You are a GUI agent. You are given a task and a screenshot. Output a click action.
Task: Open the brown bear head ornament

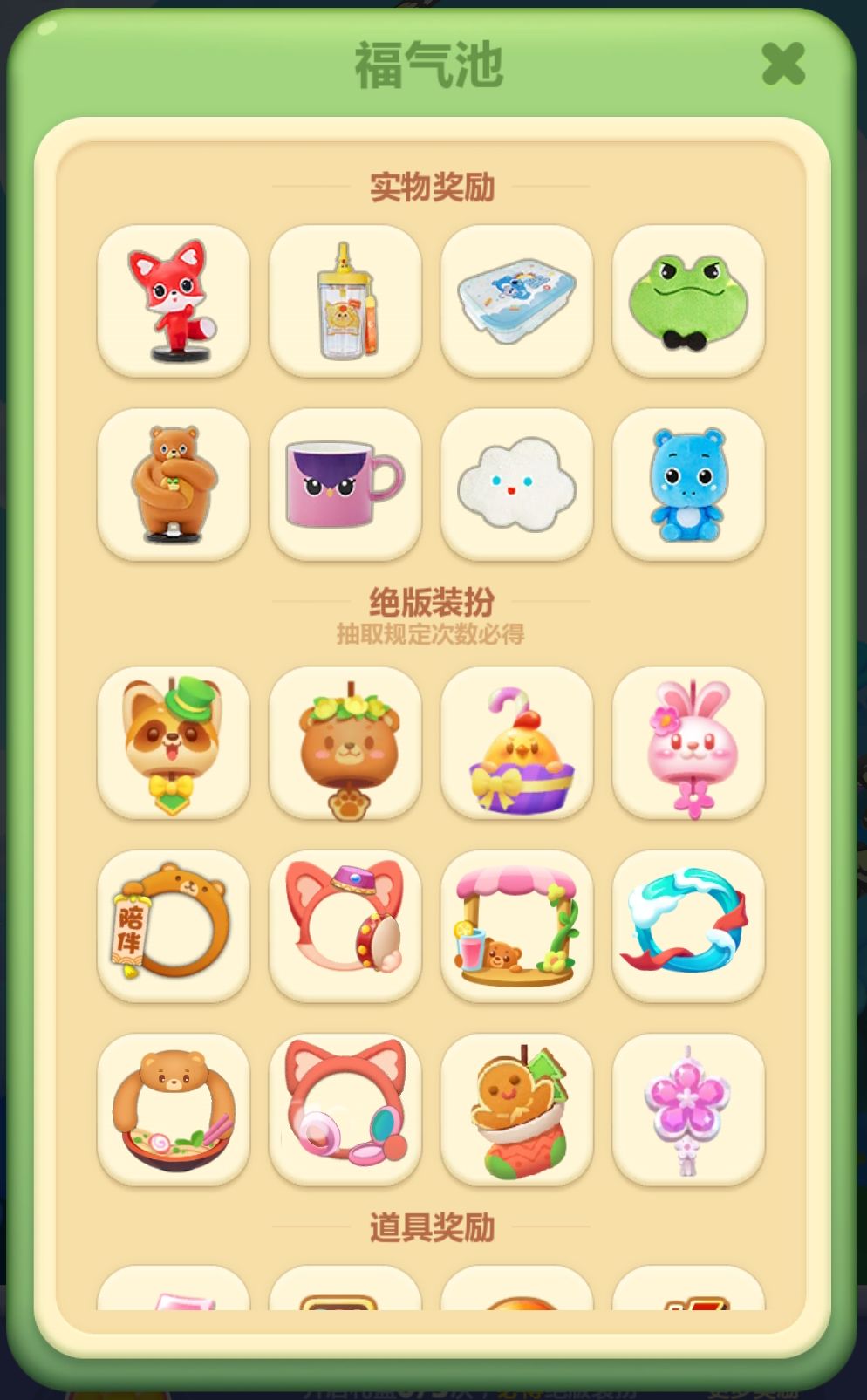[345, 746]
